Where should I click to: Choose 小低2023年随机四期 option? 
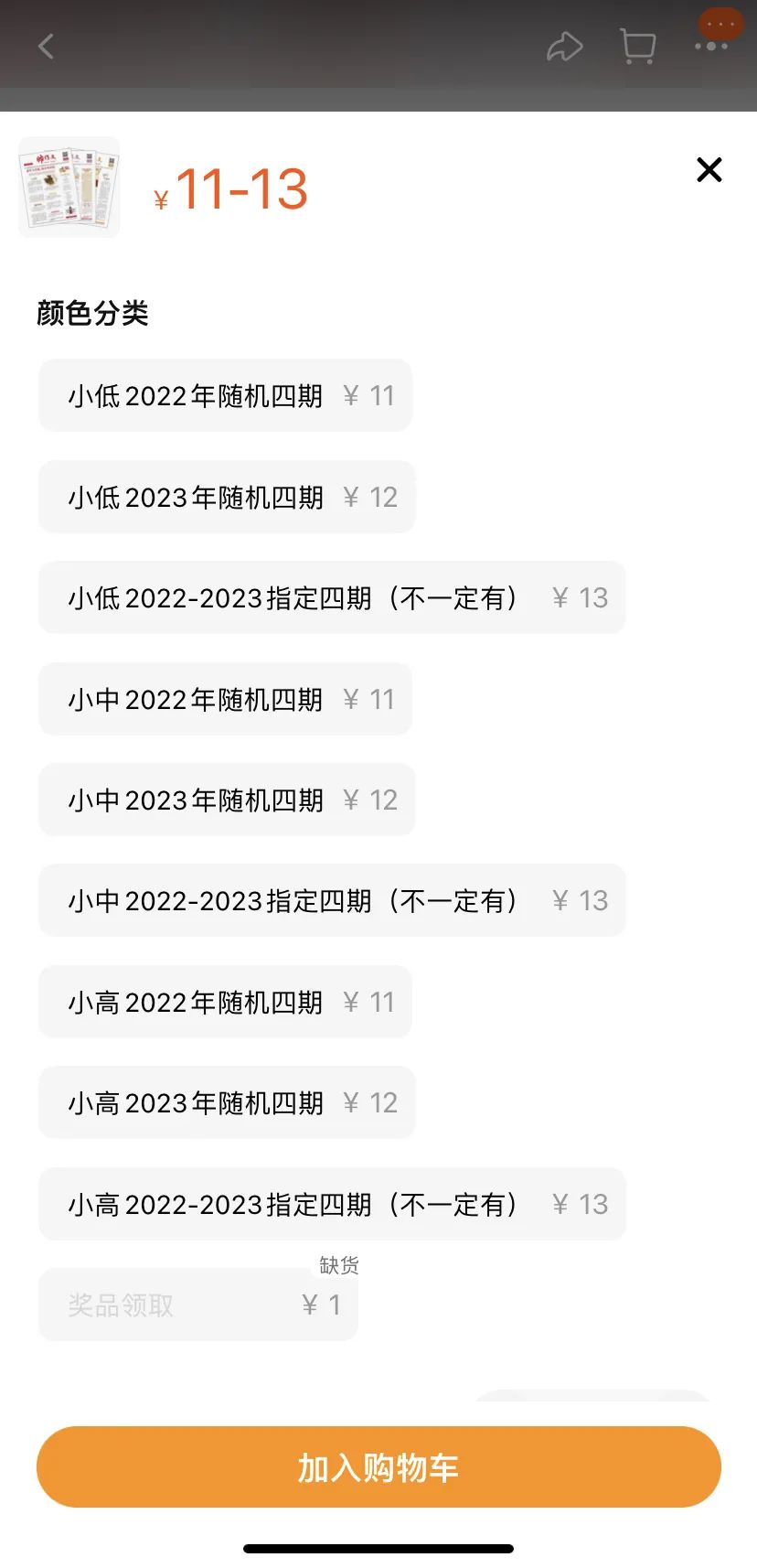(x=227, y=497)
